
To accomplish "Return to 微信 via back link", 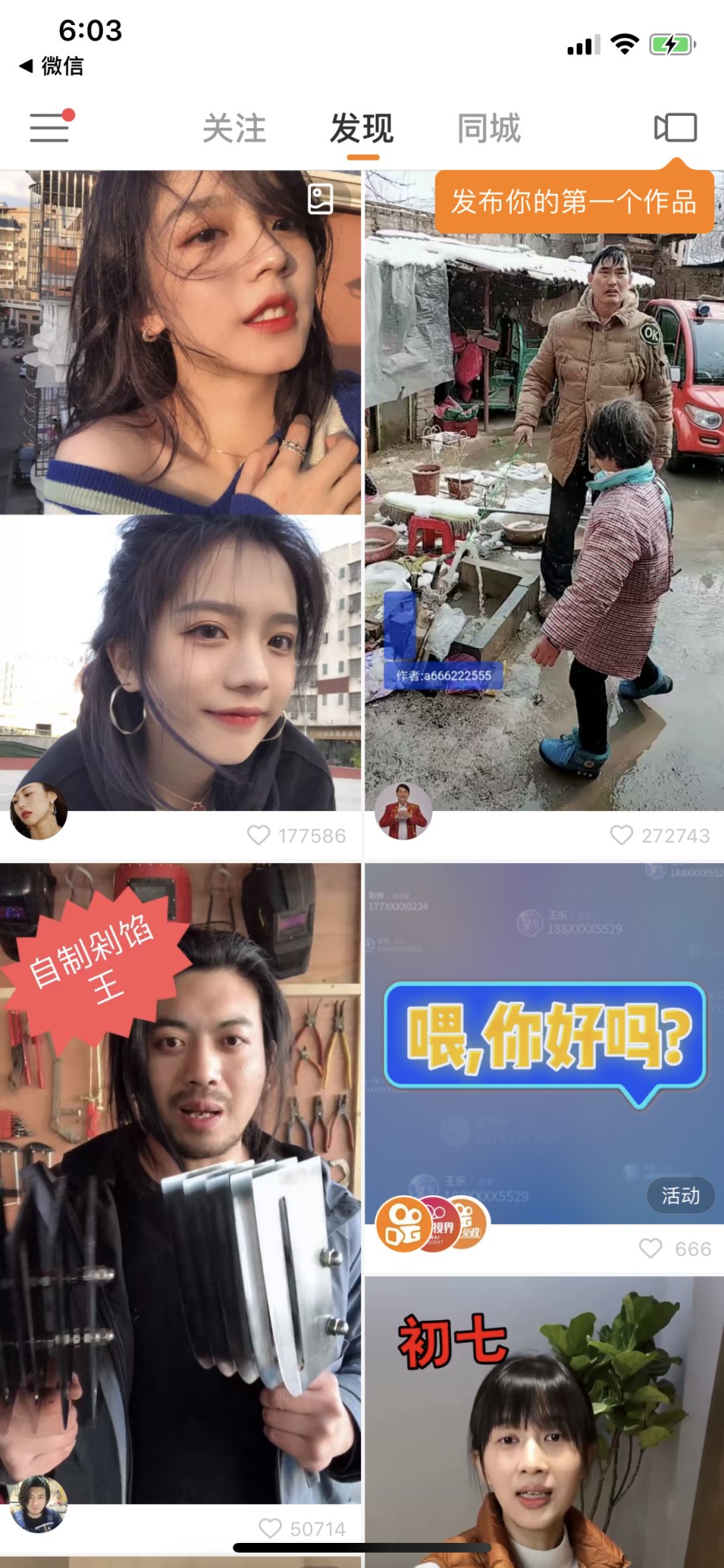I will [52, 66].
